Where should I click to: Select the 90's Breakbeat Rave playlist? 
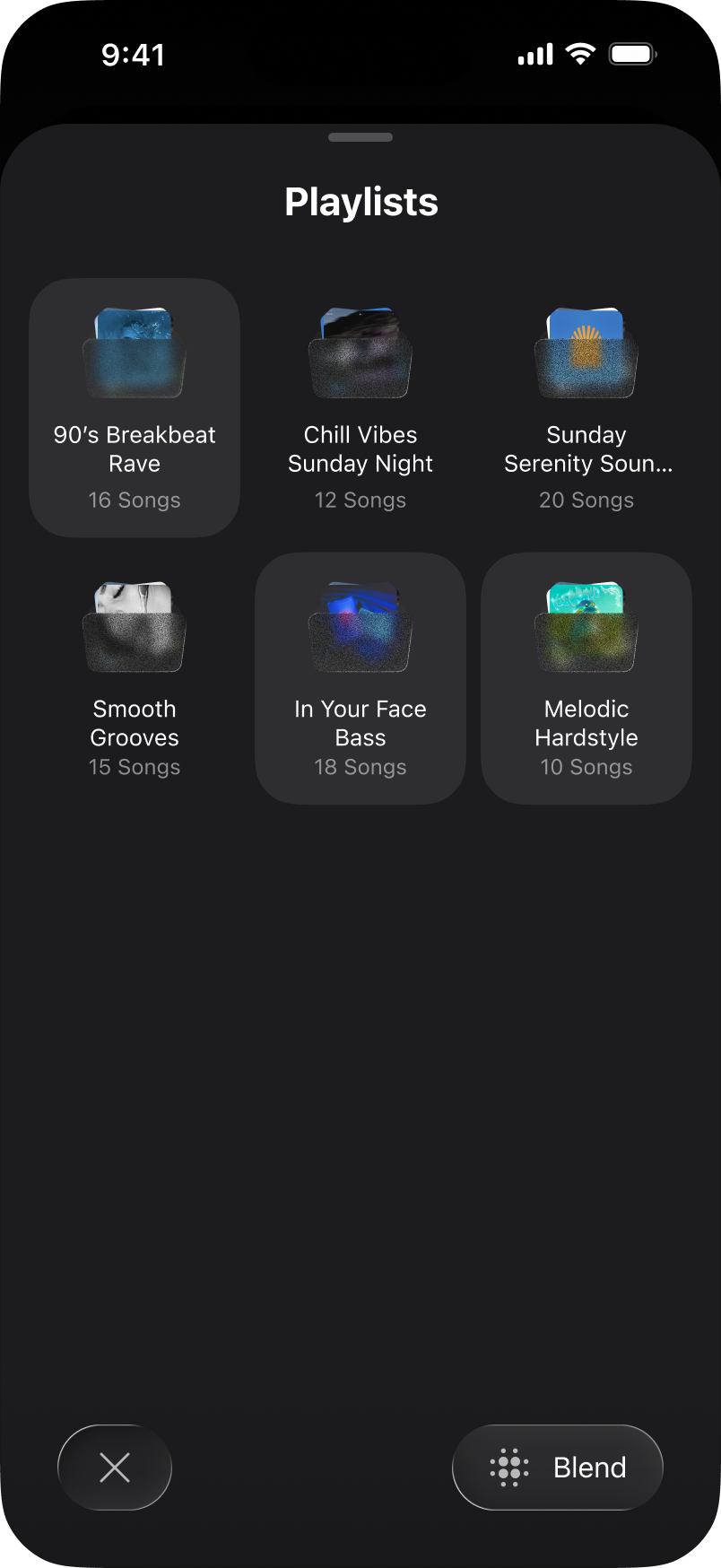point(135,408)
